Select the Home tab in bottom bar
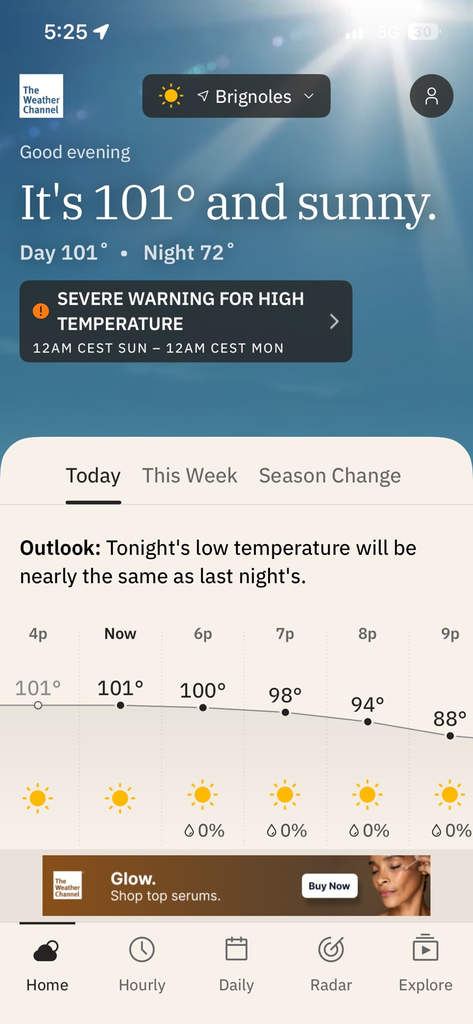Screen dimensions: 473x1024 (x=47, y=965)
